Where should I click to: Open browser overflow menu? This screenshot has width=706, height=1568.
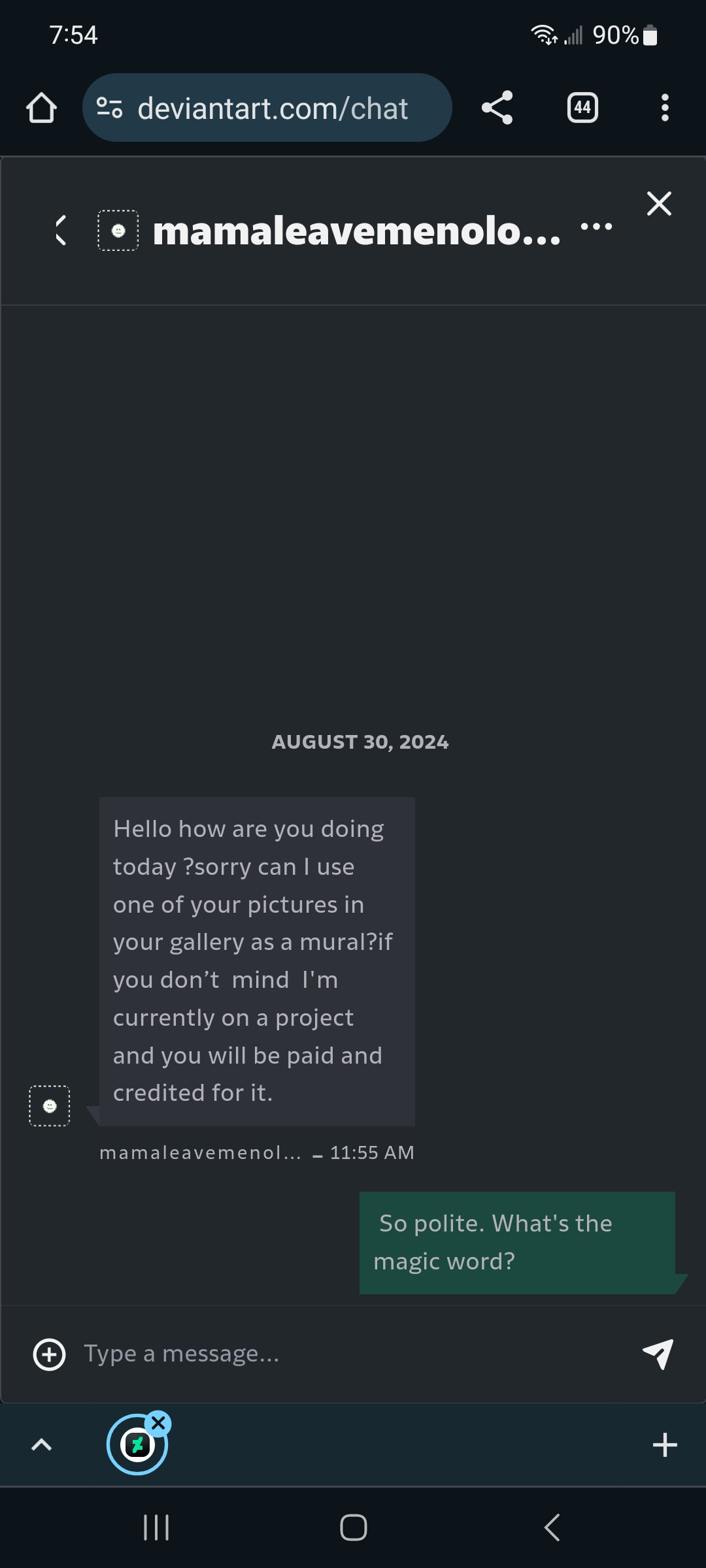pyautogui.click(x=665, y=108)
